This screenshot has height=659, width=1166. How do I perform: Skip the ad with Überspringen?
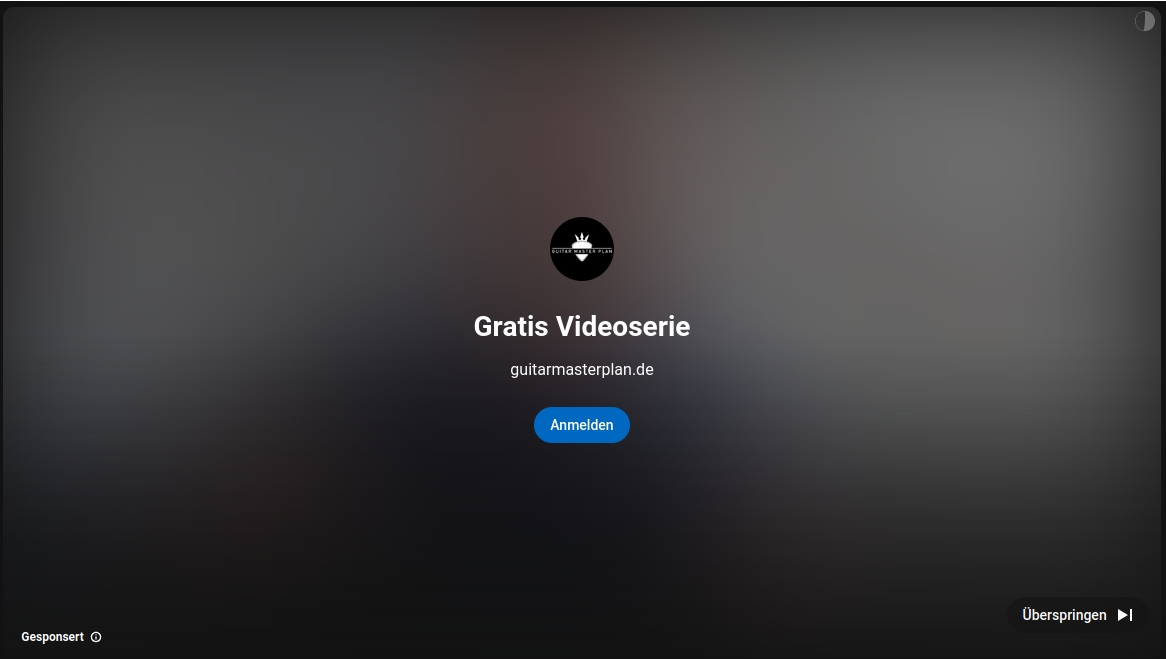tap(1077, 615)
